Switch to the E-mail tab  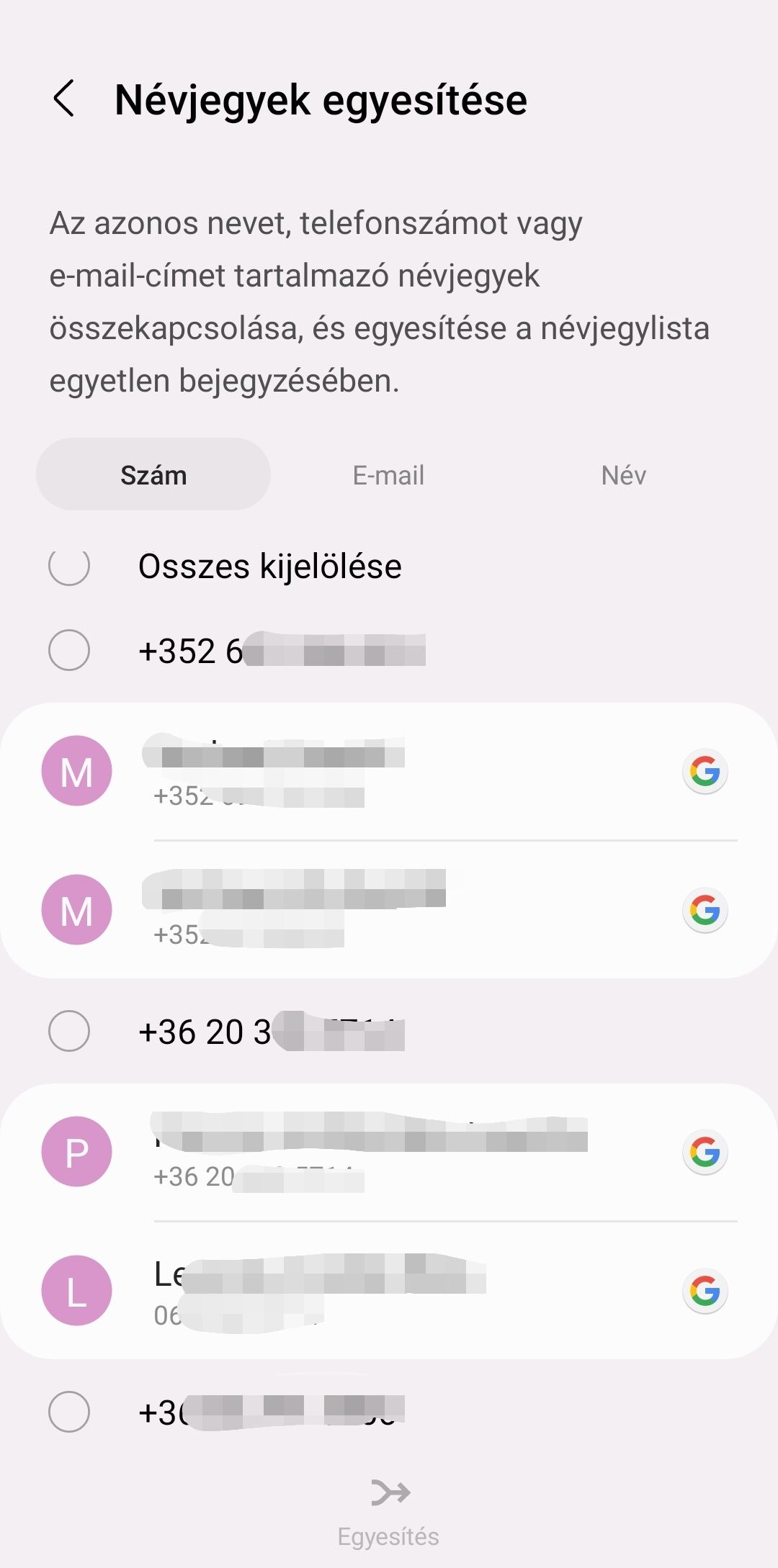tap(388, 475)
